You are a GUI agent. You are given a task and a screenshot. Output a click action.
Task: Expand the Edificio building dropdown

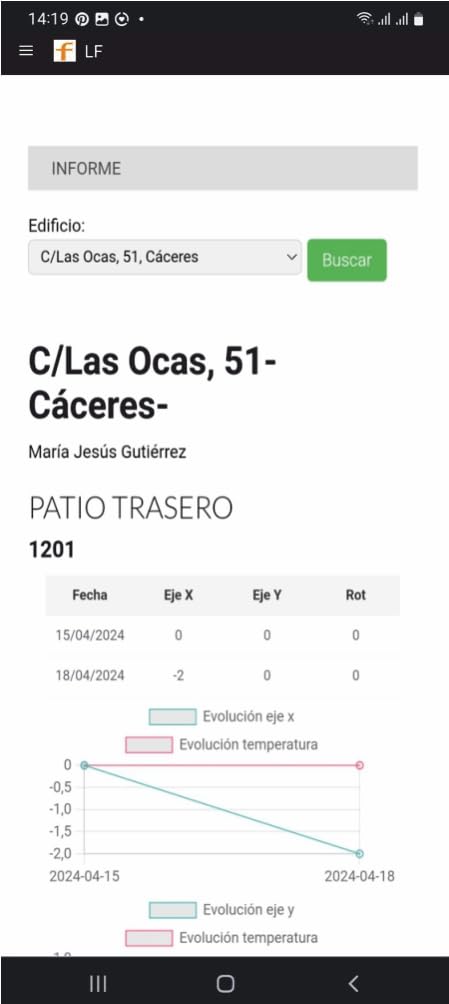coord(165,257)
